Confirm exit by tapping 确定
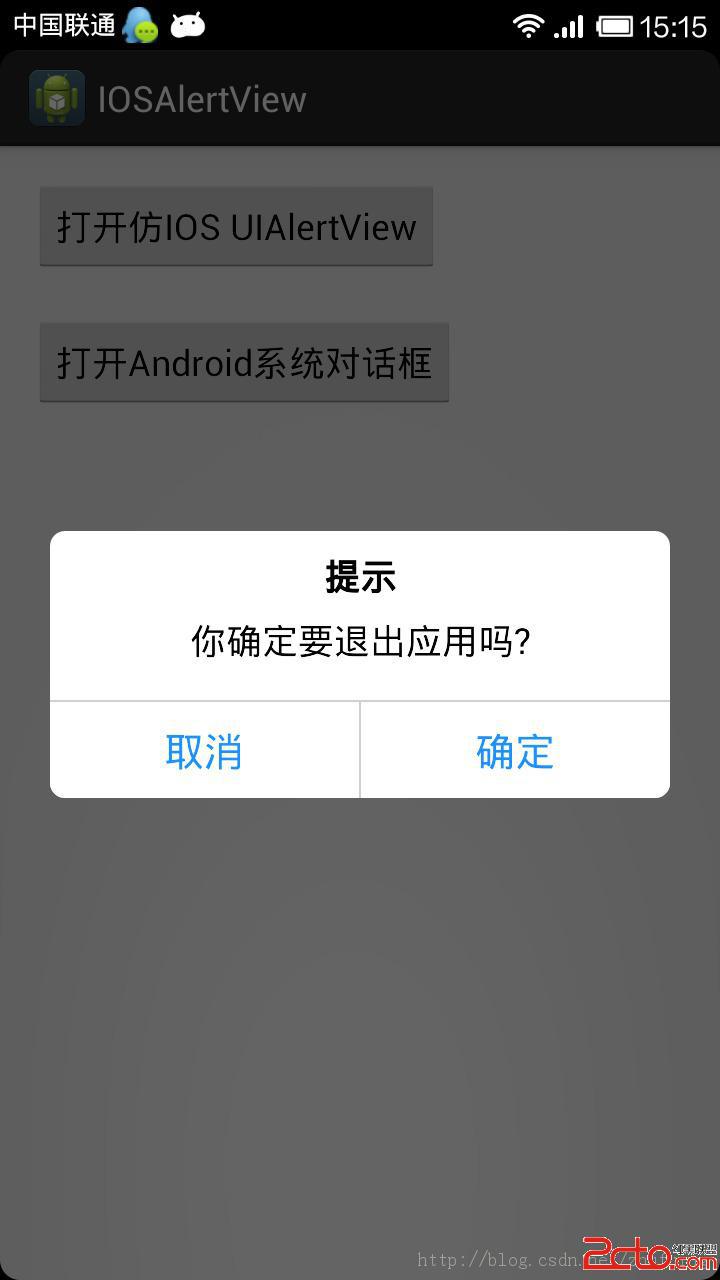This screenshot has height=1280, width=720. pos(515,750)
